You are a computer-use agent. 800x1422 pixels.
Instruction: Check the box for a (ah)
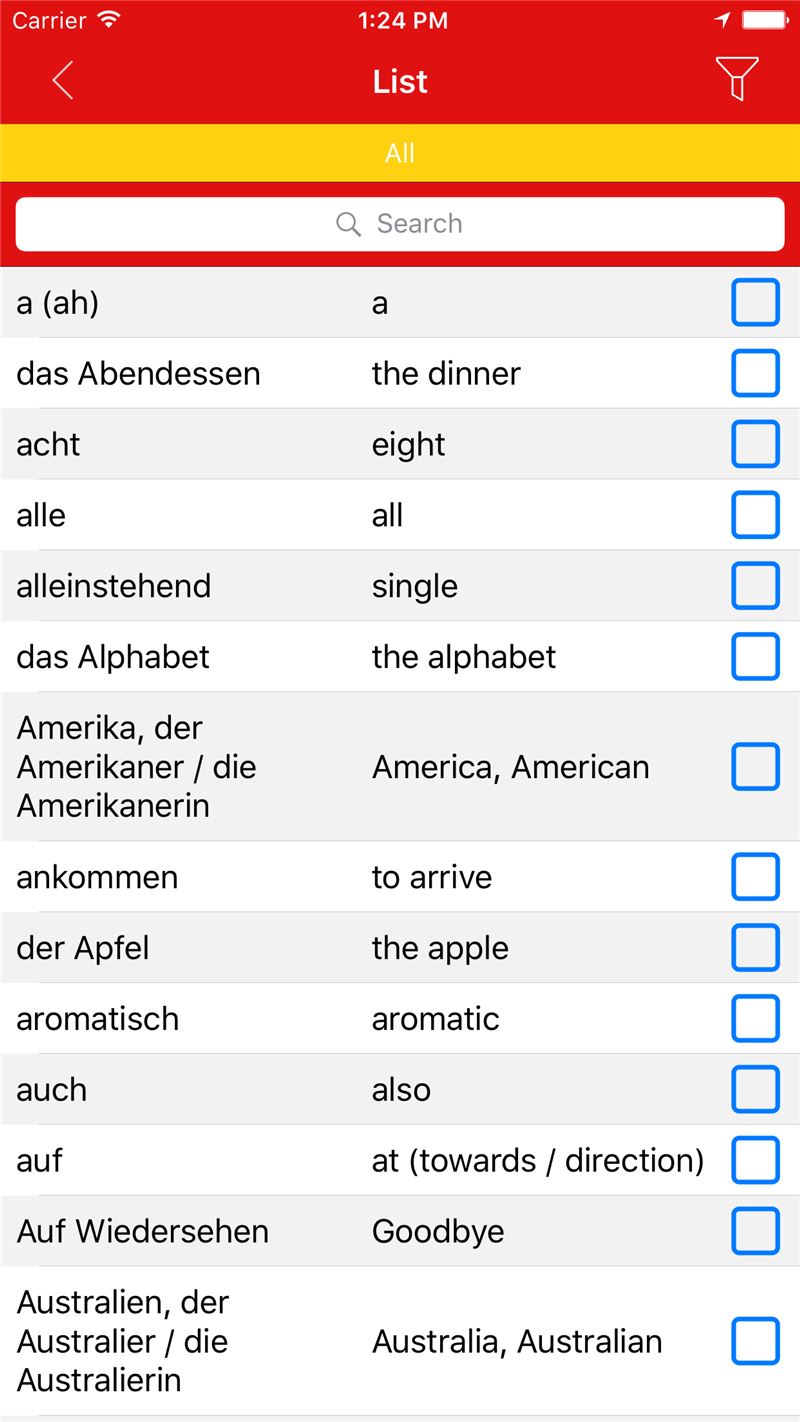click(x=756, y=303)
